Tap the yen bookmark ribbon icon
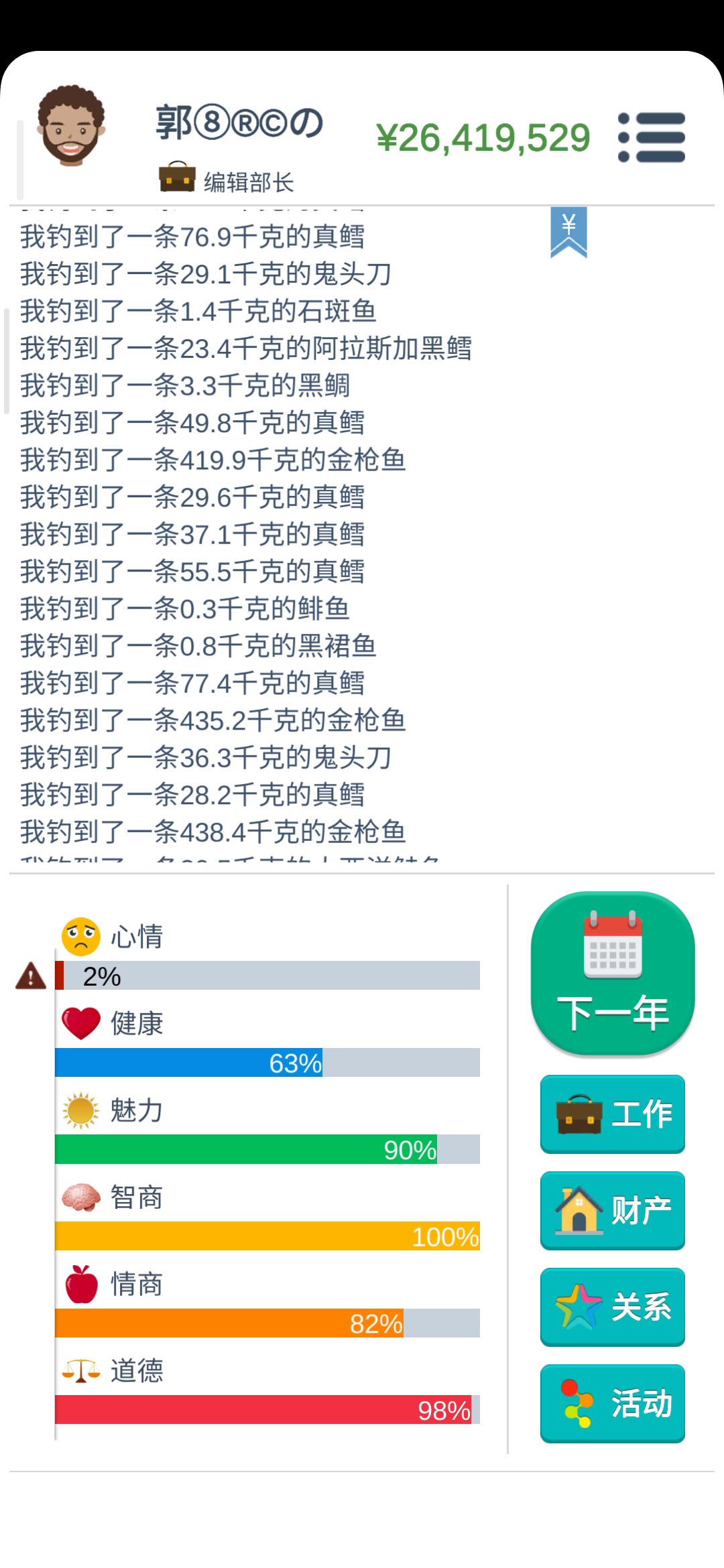Image resolution: width=724 pixels, height=1568 pixels. click(x=568, y=232)
